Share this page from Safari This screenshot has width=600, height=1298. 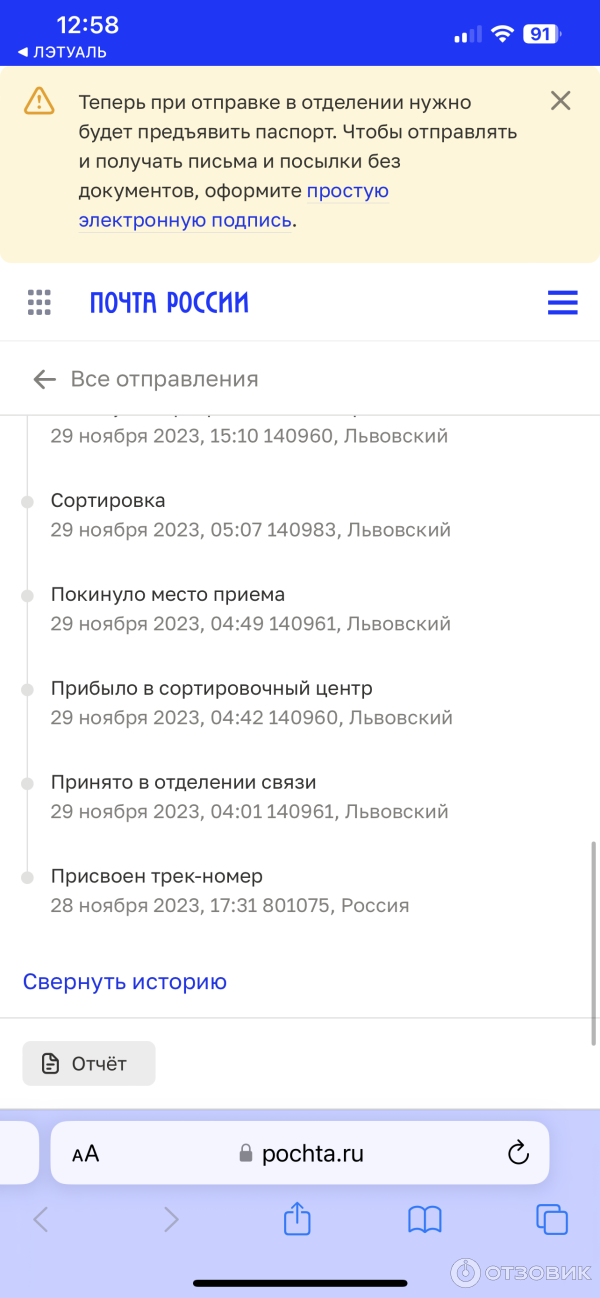click(298, 1219)
